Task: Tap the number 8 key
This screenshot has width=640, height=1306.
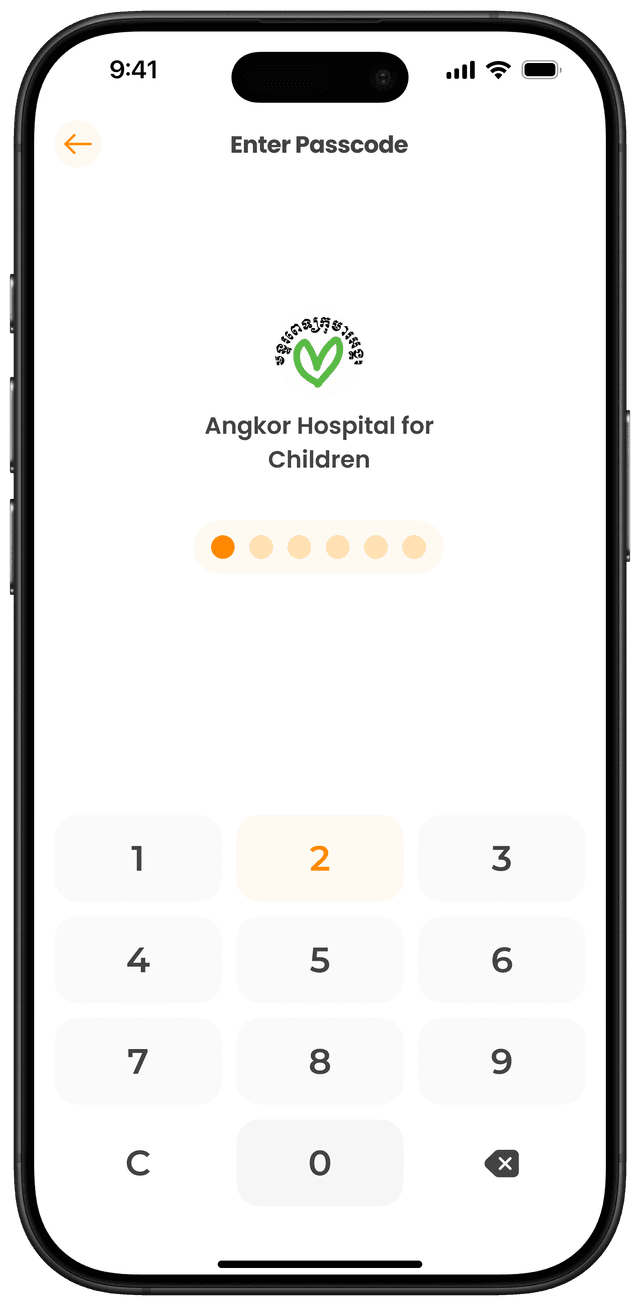Action: click(x=320, y=1061)
